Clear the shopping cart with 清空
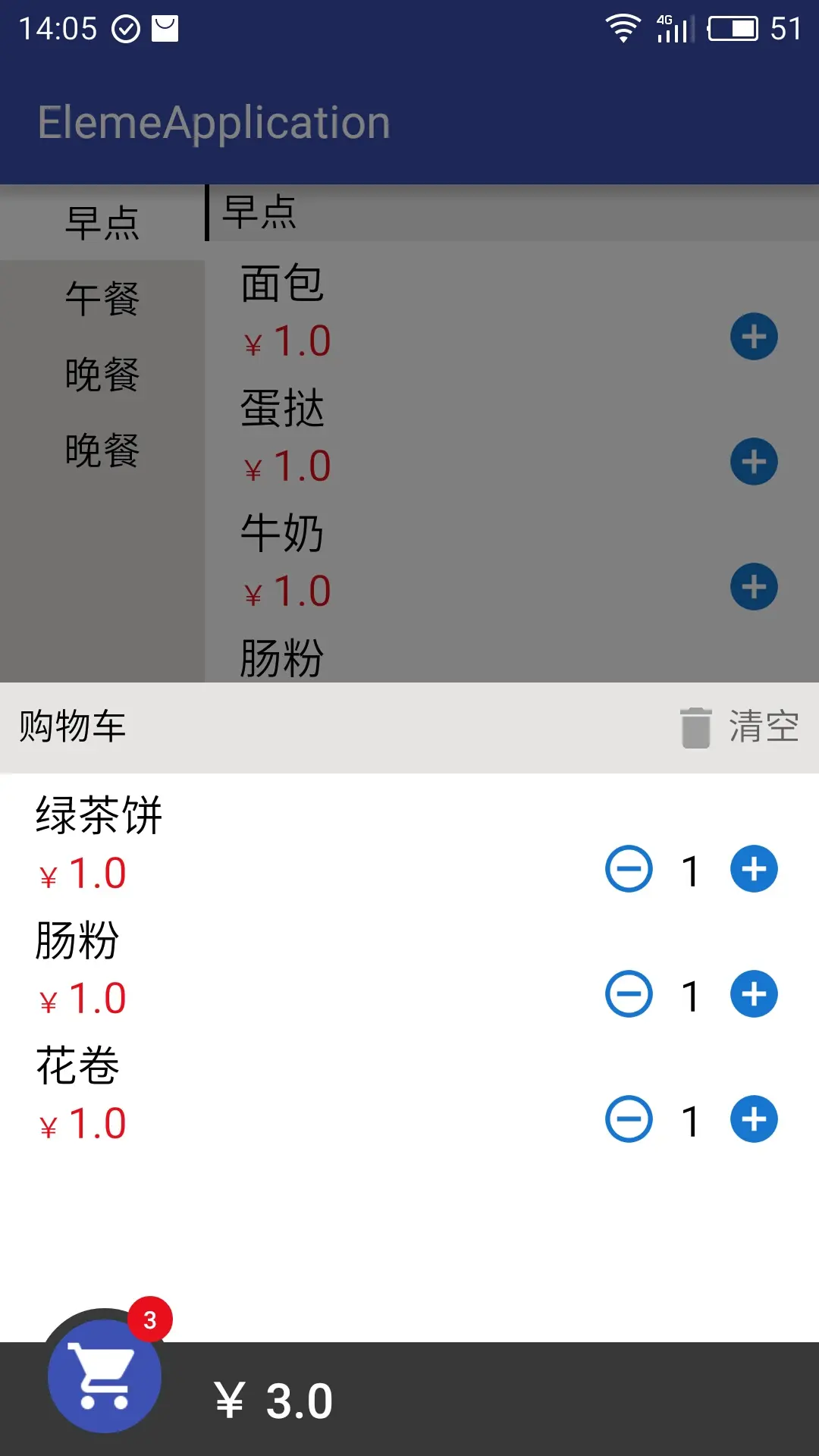This screenshot has height=1456, width=819. tap(739, 727)
